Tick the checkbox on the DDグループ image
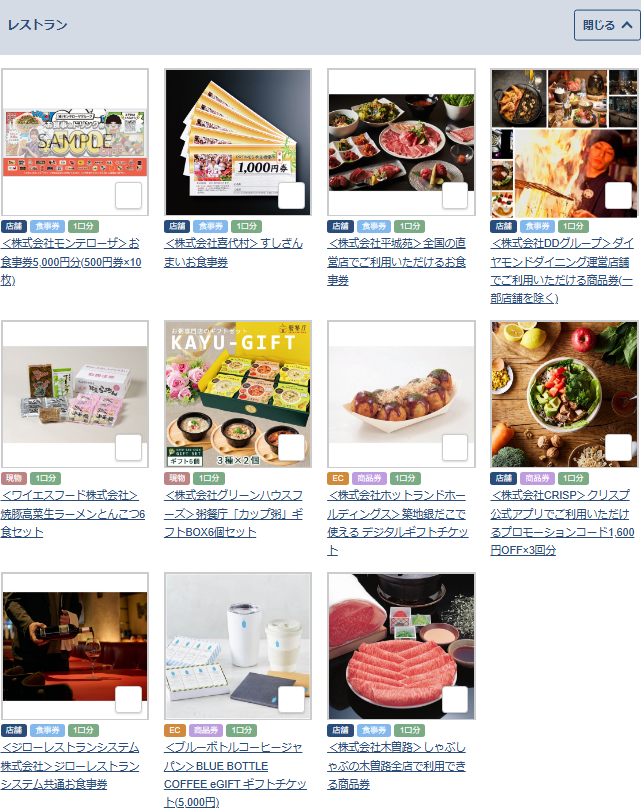 (618, 196)
